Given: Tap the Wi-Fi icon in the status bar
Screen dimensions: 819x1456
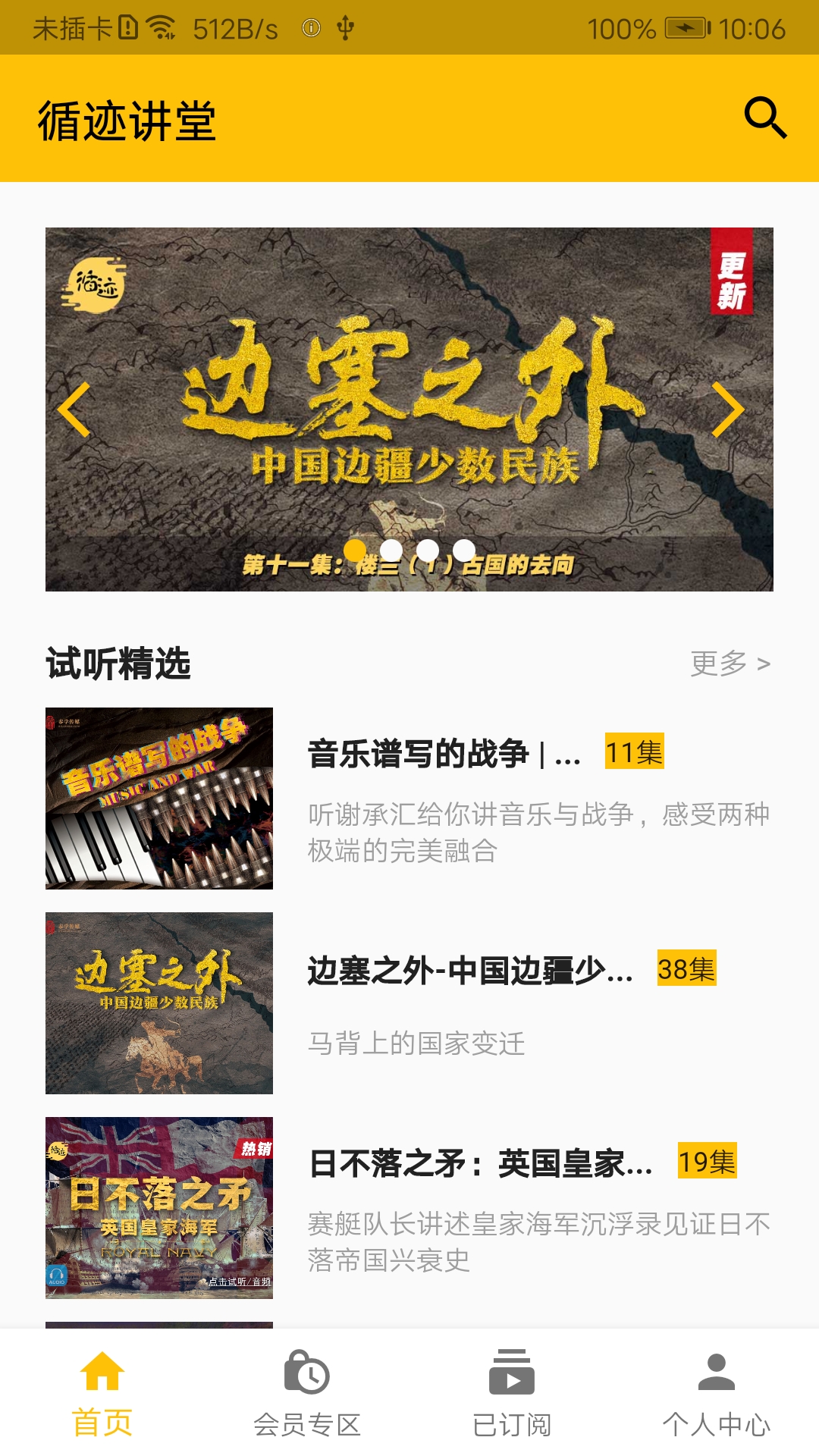Looking at the screenshot, I should coord(162,26).
